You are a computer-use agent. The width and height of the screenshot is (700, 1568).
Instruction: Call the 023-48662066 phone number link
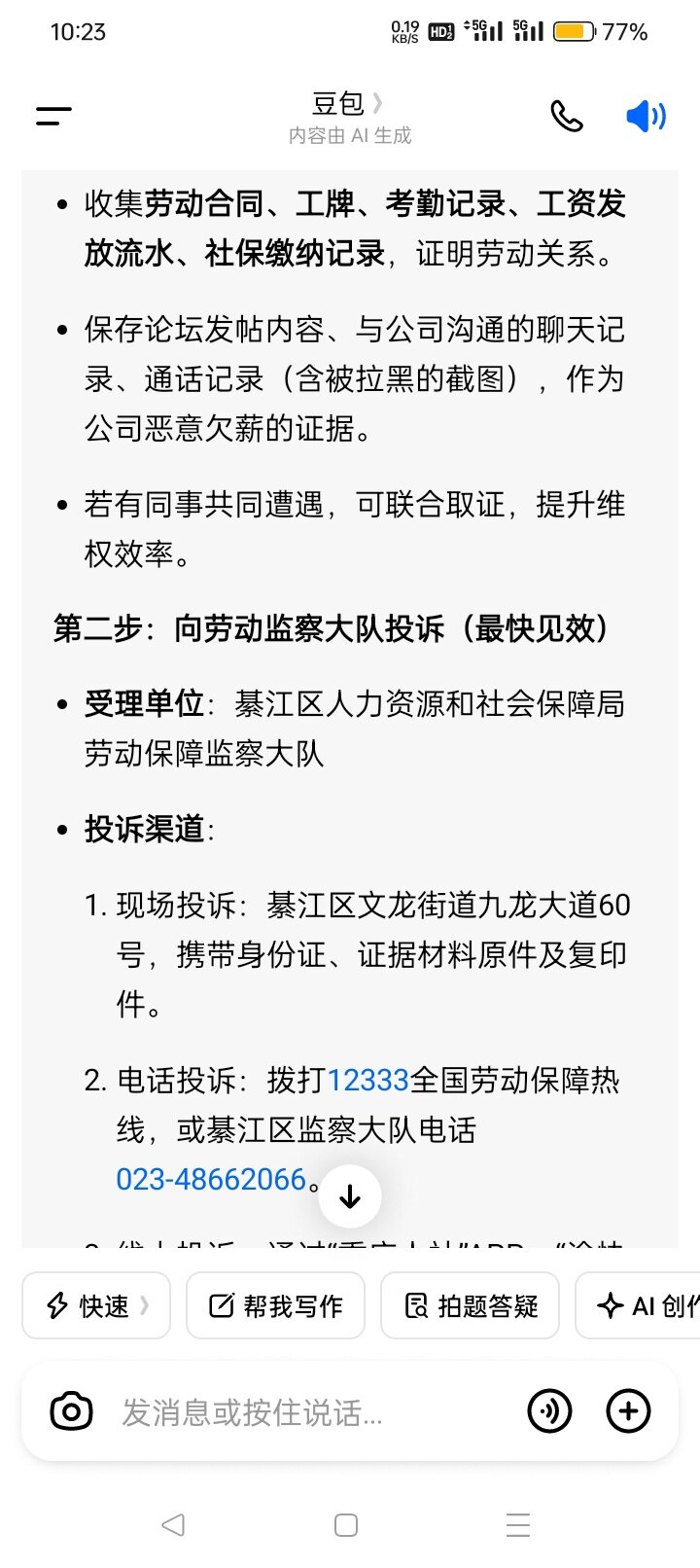point(211,1179)
